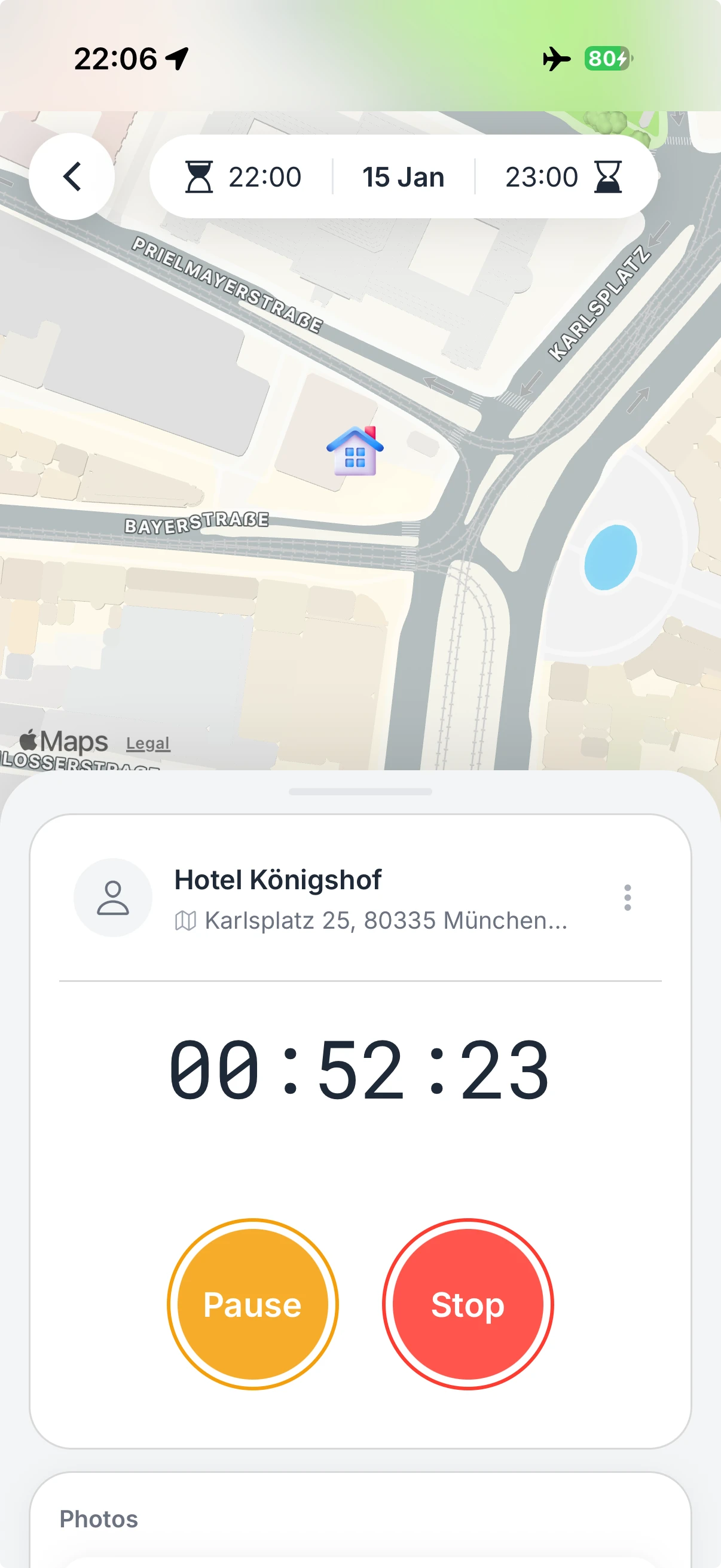Tap the back chevron to leave this screen
The image size is (721, 1568).
click(71, 176)
